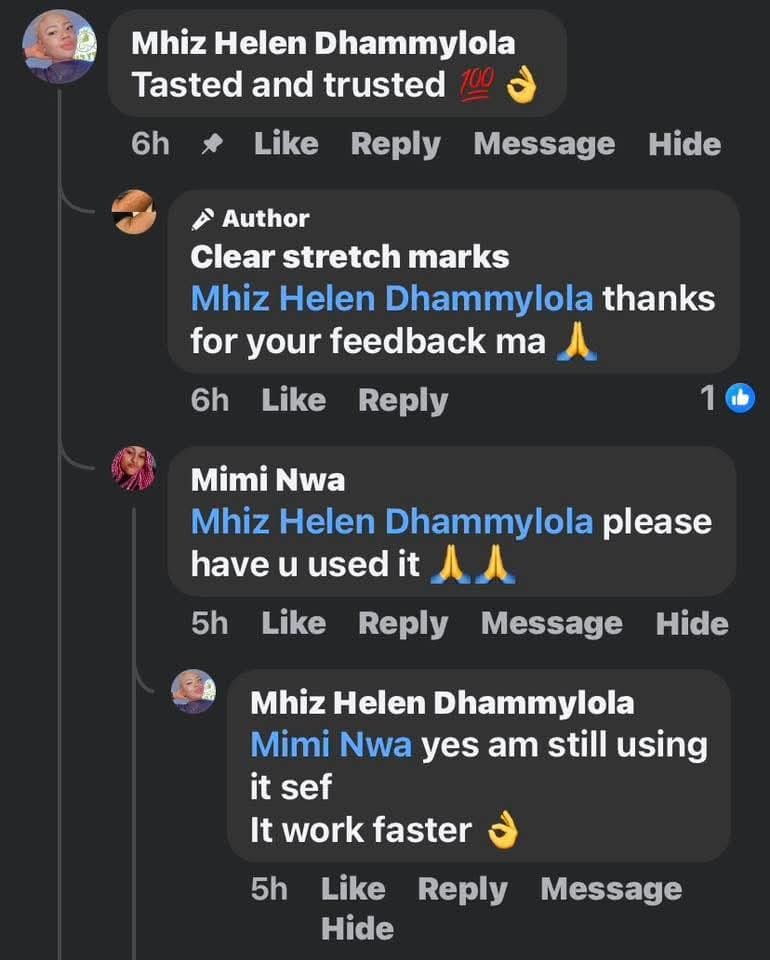The height and width of the screenshot is (960, 770).
Task: Open Mimi Nwa's profile picture
Action: click(x=134, y=468)
